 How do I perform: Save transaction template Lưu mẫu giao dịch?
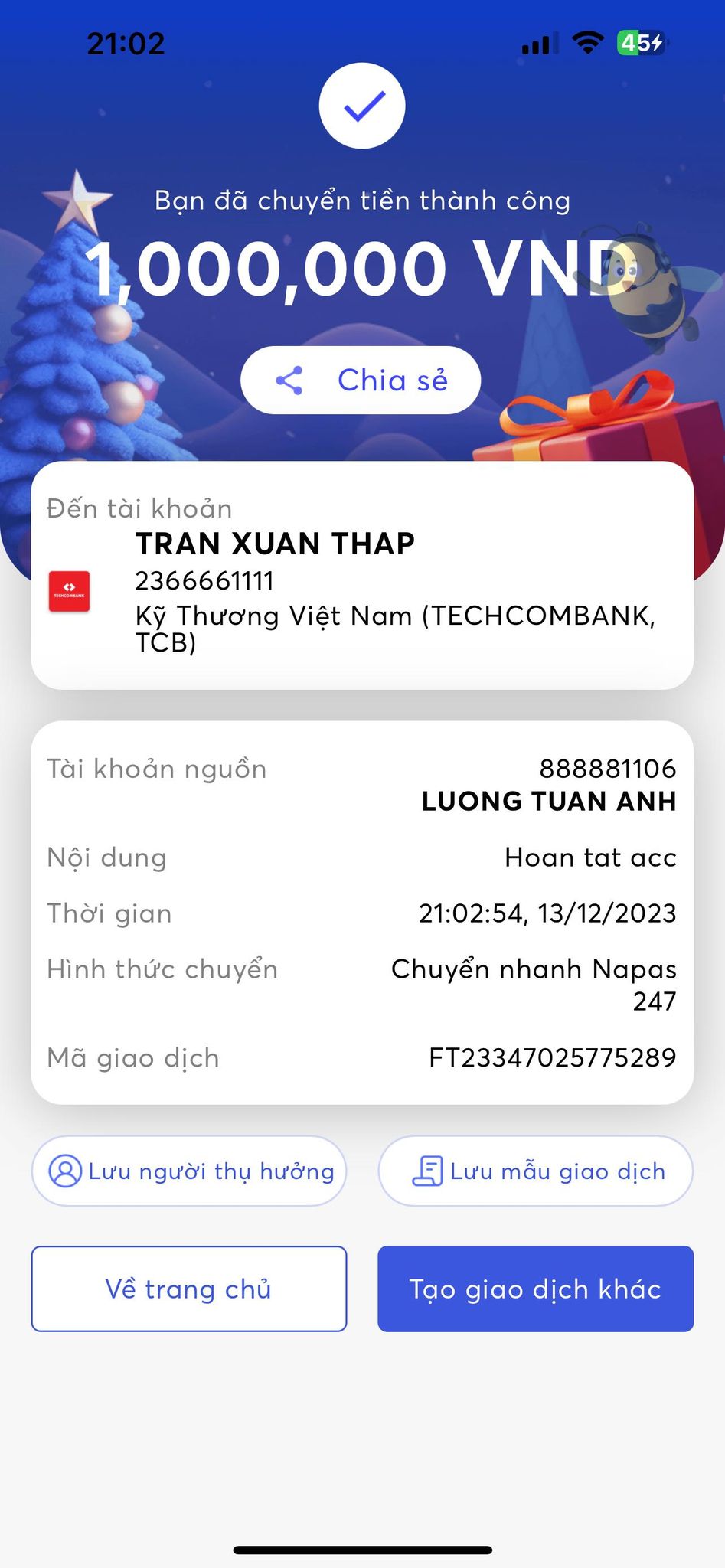pyautogui.click(x=535, y=1171)
